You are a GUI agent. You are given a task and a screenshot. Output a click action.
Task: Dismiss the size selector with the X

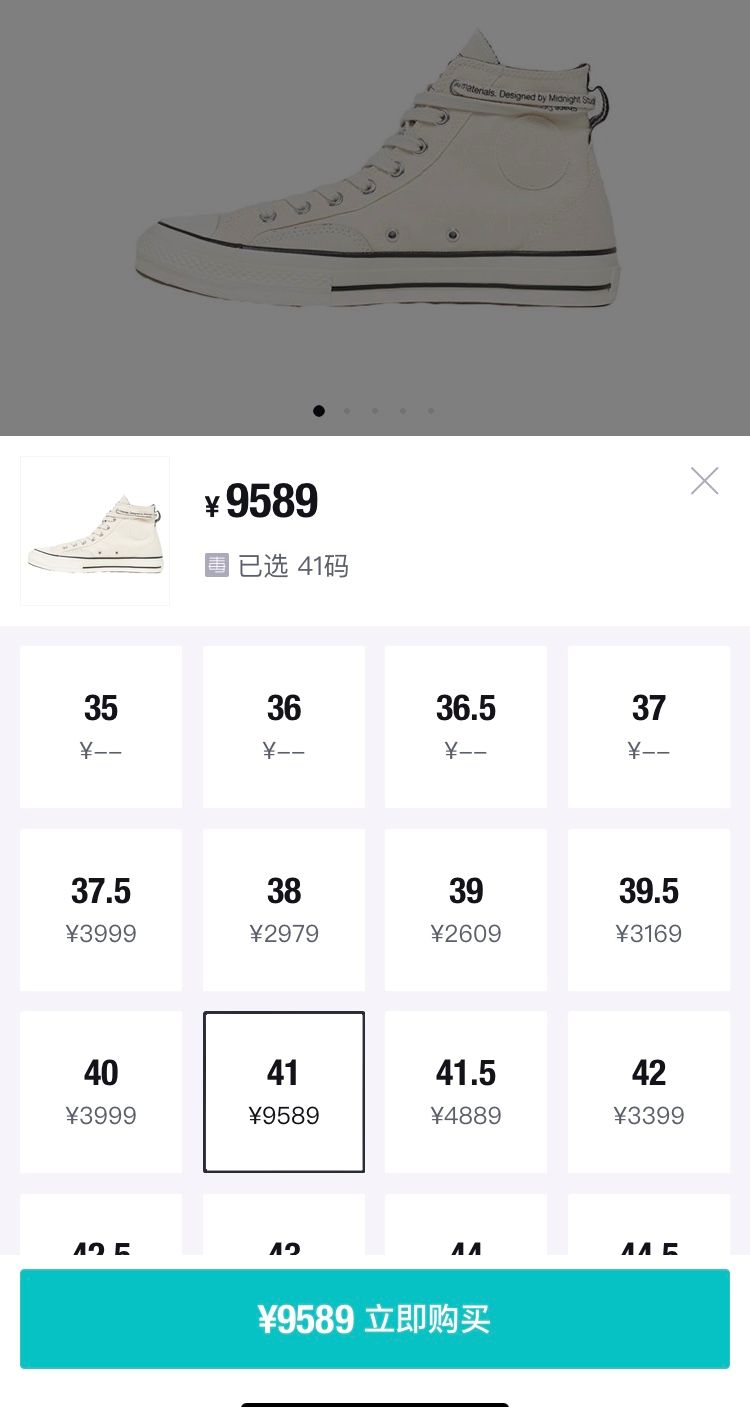704,481
